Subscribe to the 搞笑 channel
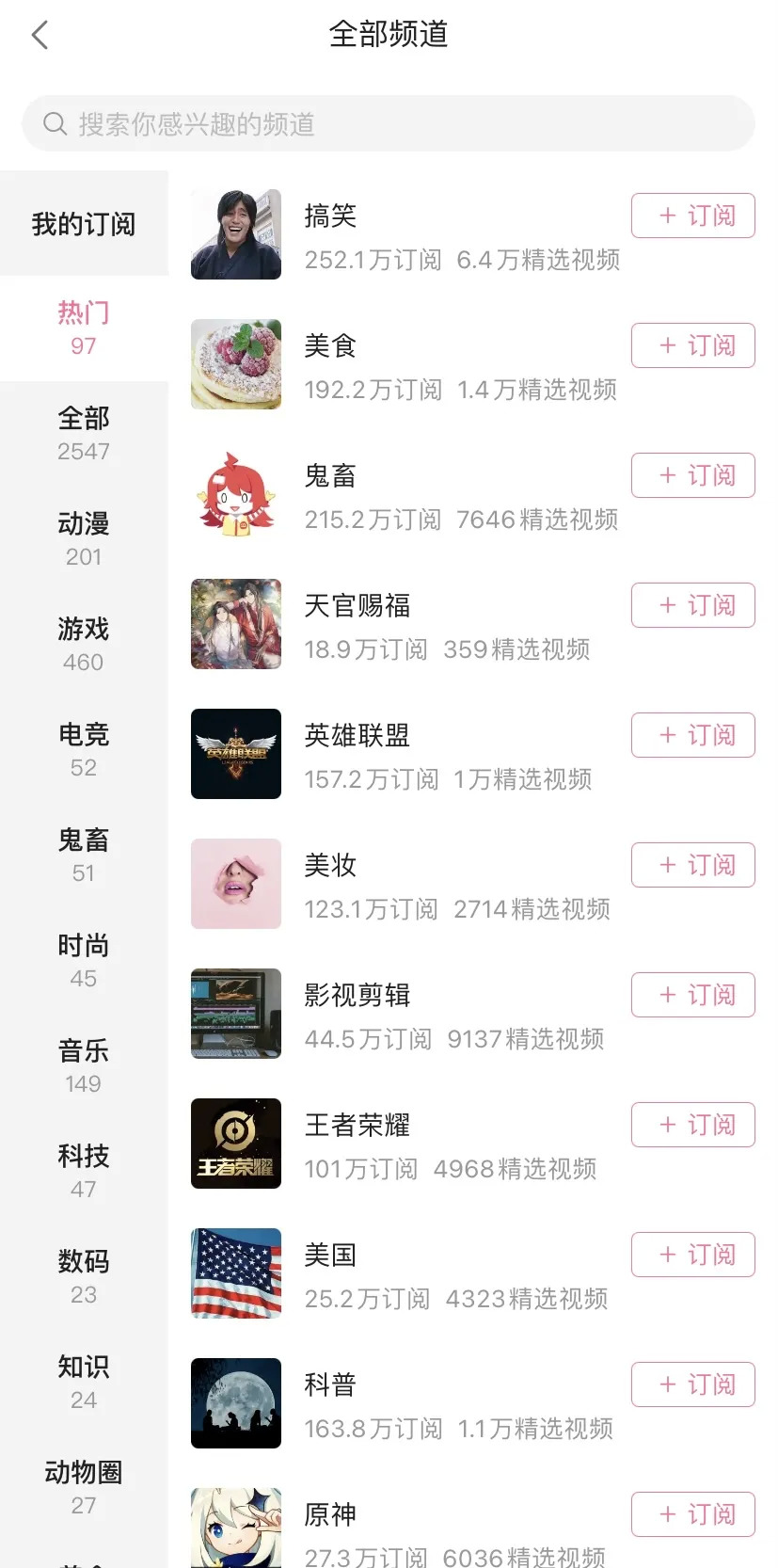 [692, 216]
